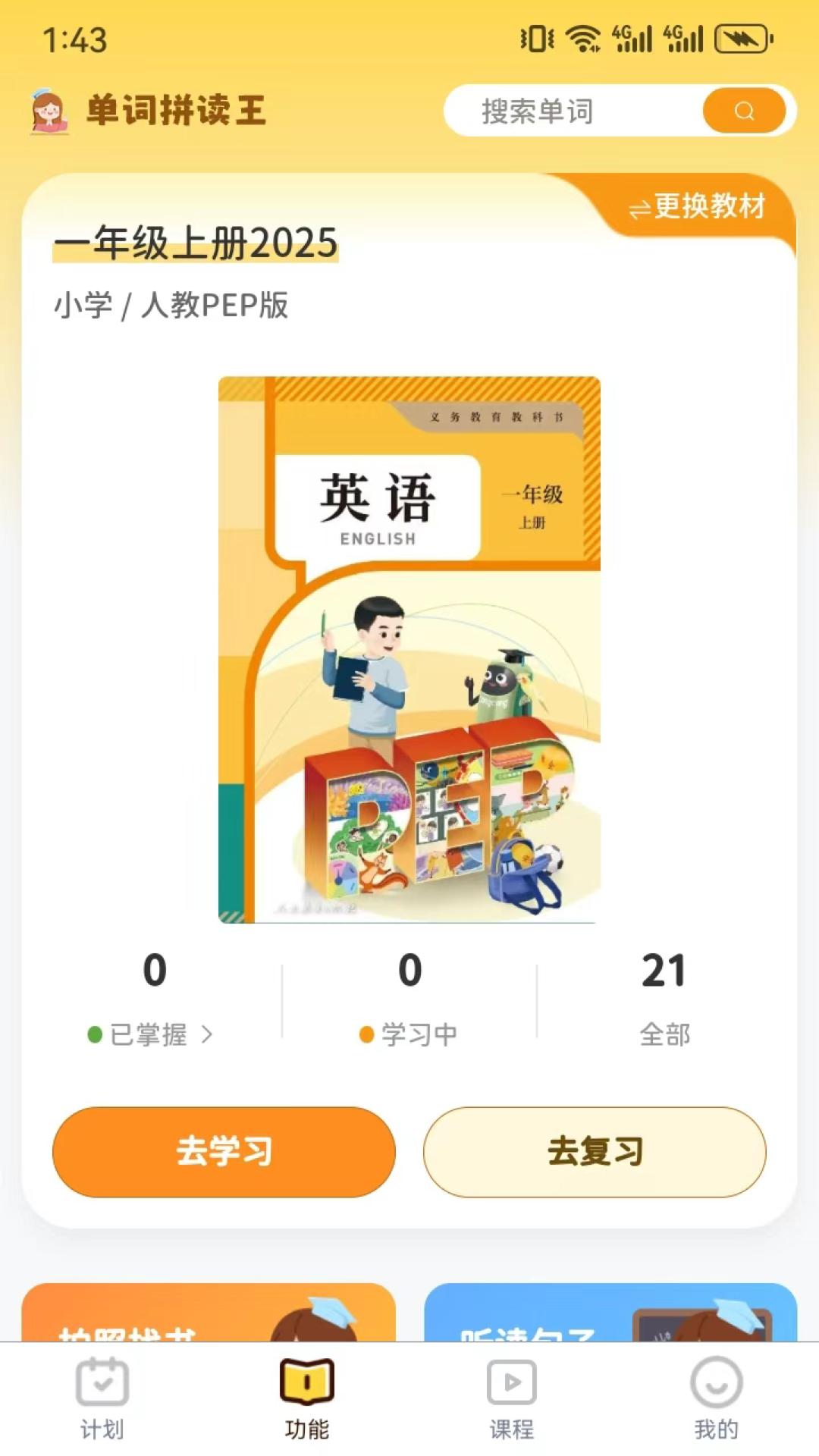The height and width of the screenshot is (1456, 819).
Task: Tap the English textbook cover thumbnail
Action: click(x=408, y=648)
